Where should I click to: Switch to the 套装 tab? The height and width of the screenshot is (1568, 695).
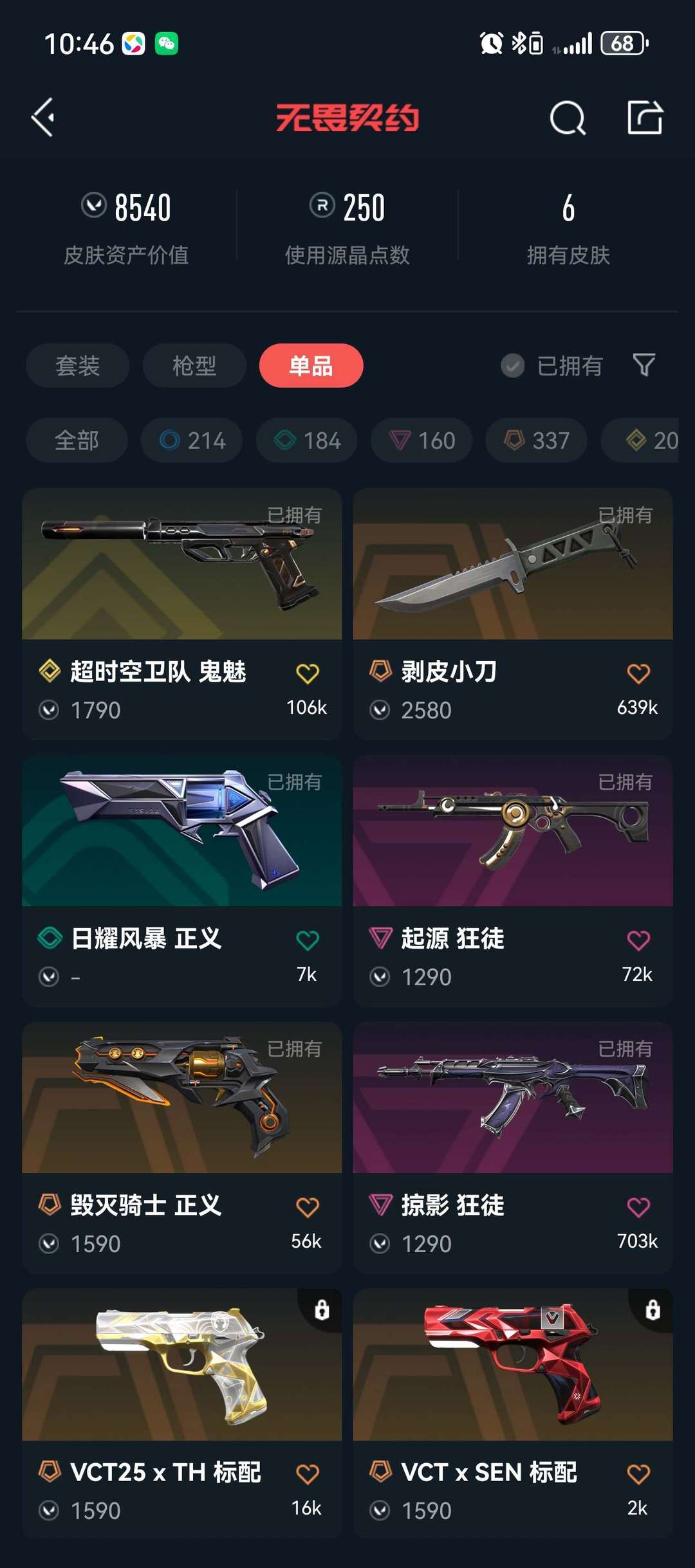(77, 365)
